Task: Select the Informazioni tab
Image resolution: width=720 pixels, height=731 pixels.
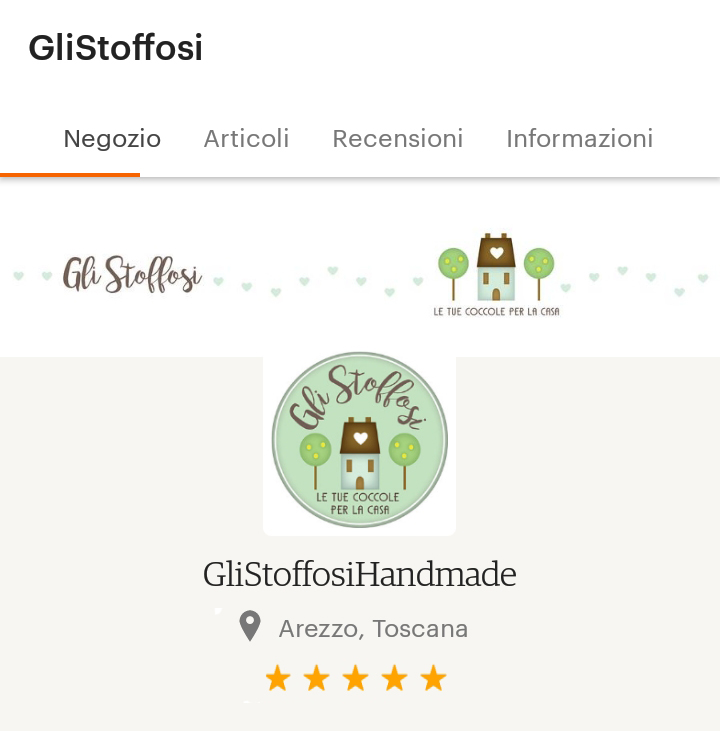Action: (579, 139)
